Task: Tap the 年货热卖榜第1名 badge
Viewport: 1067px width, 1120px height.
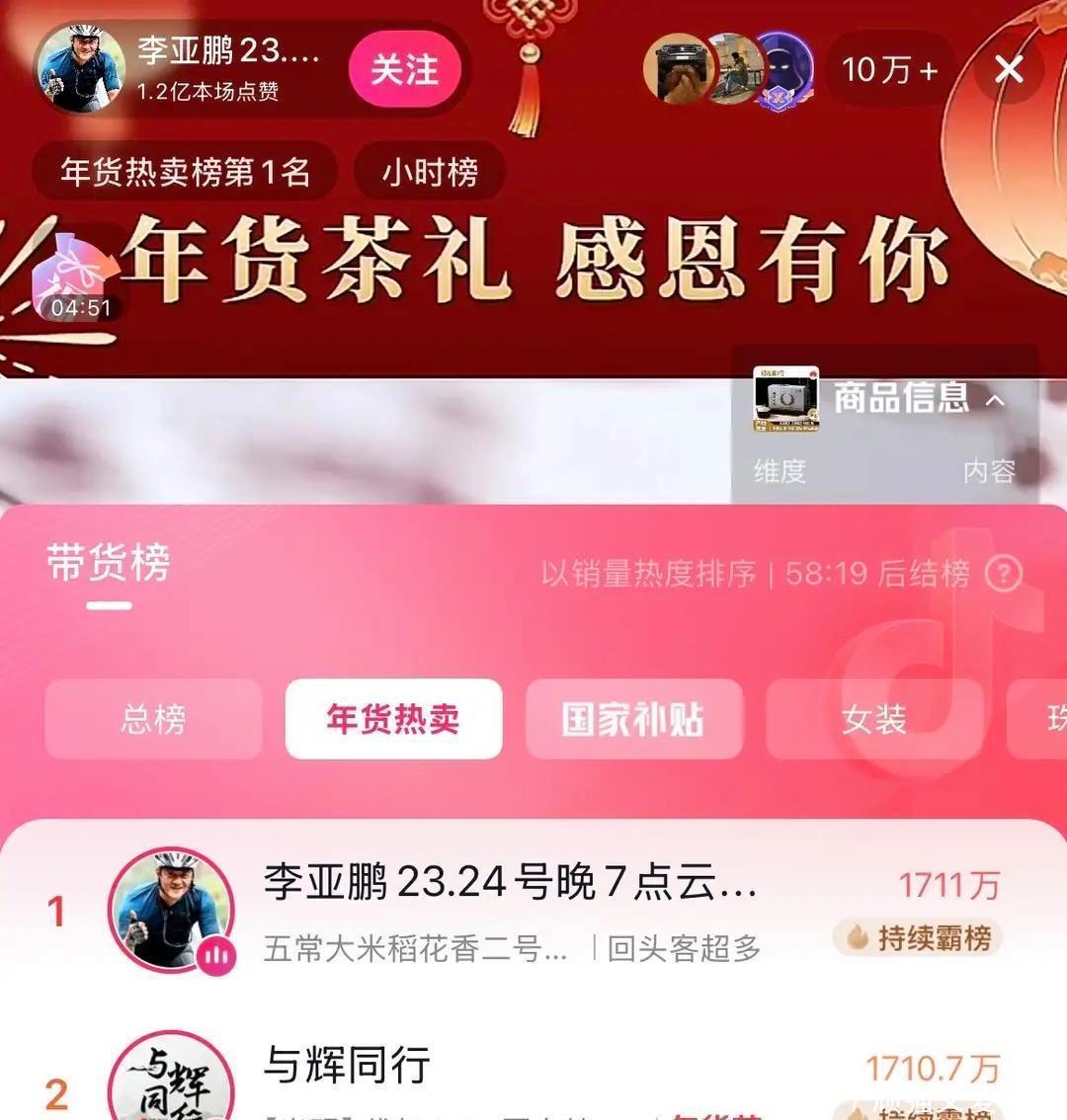Action: (x=185, y=172)
